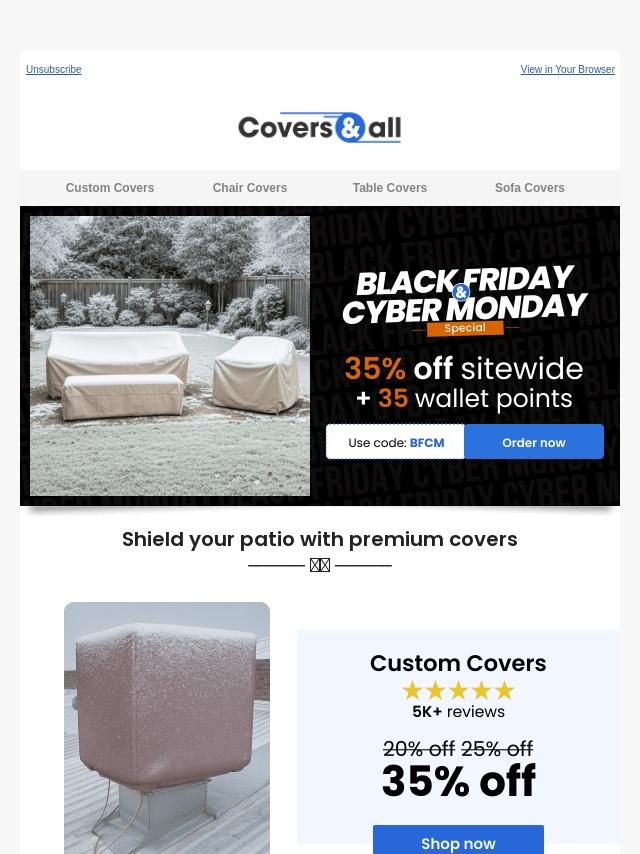The width and height of the screenshot is (640, 854).
Task: Go to Chair Covers category
Action: point(250,188)
